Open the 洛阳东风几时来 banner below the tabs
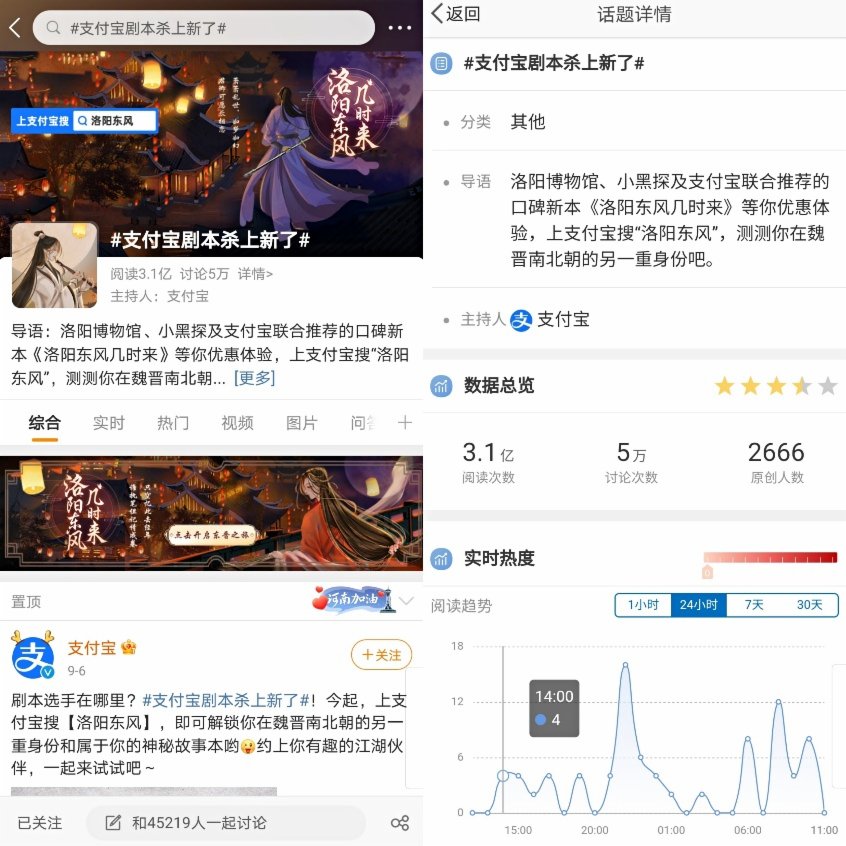The height and width of the screenshot is (846, 846). click(x=211, y=513)
